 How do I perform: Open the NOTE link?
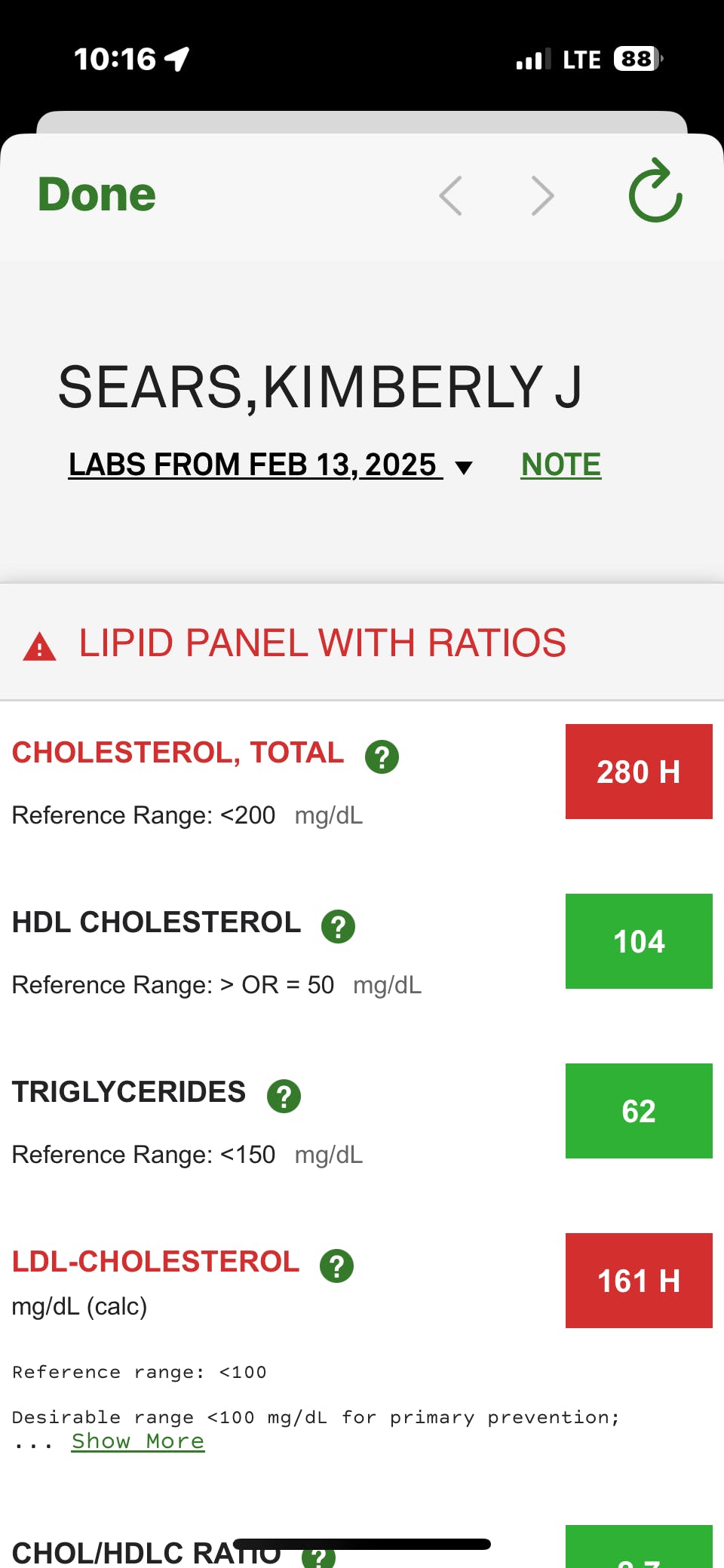tap(561, 465)
